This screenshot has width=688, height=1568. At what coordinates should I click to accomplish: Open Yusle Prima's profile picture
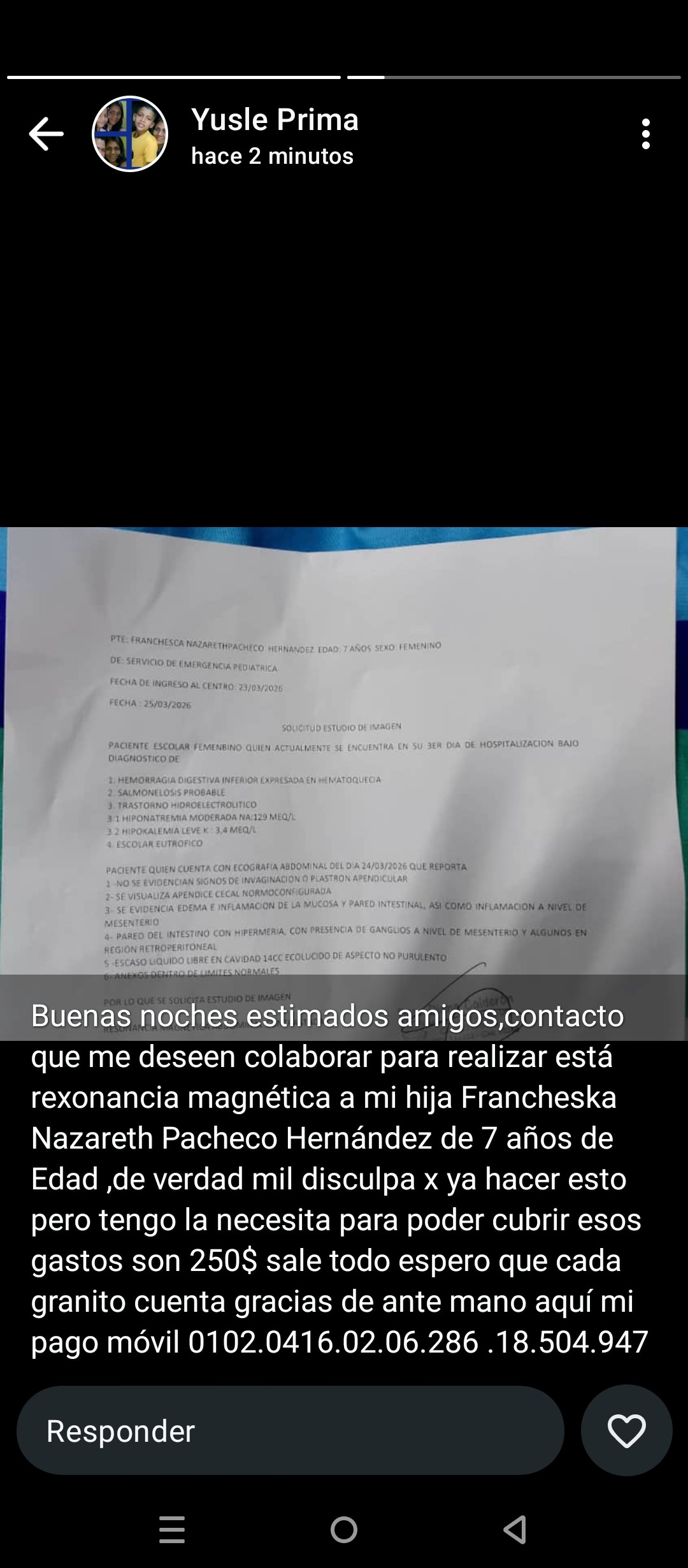click(x=130, y=134)
